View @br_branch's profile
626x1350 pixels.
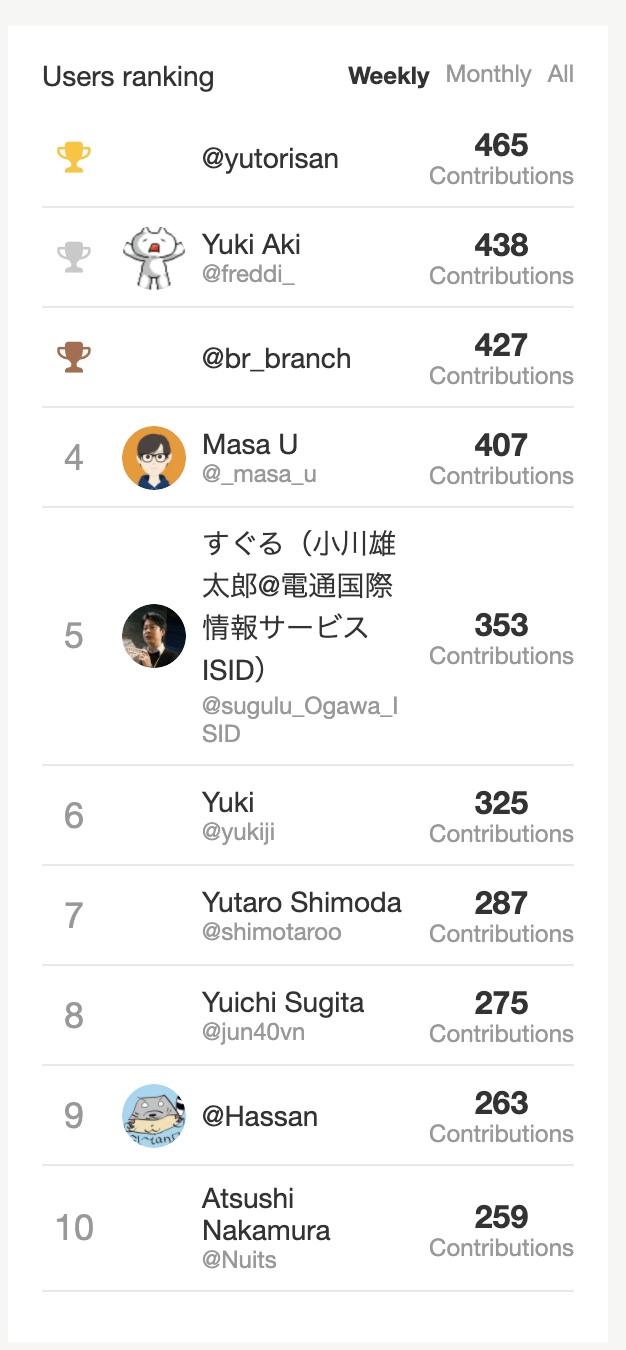coord(276,359)
